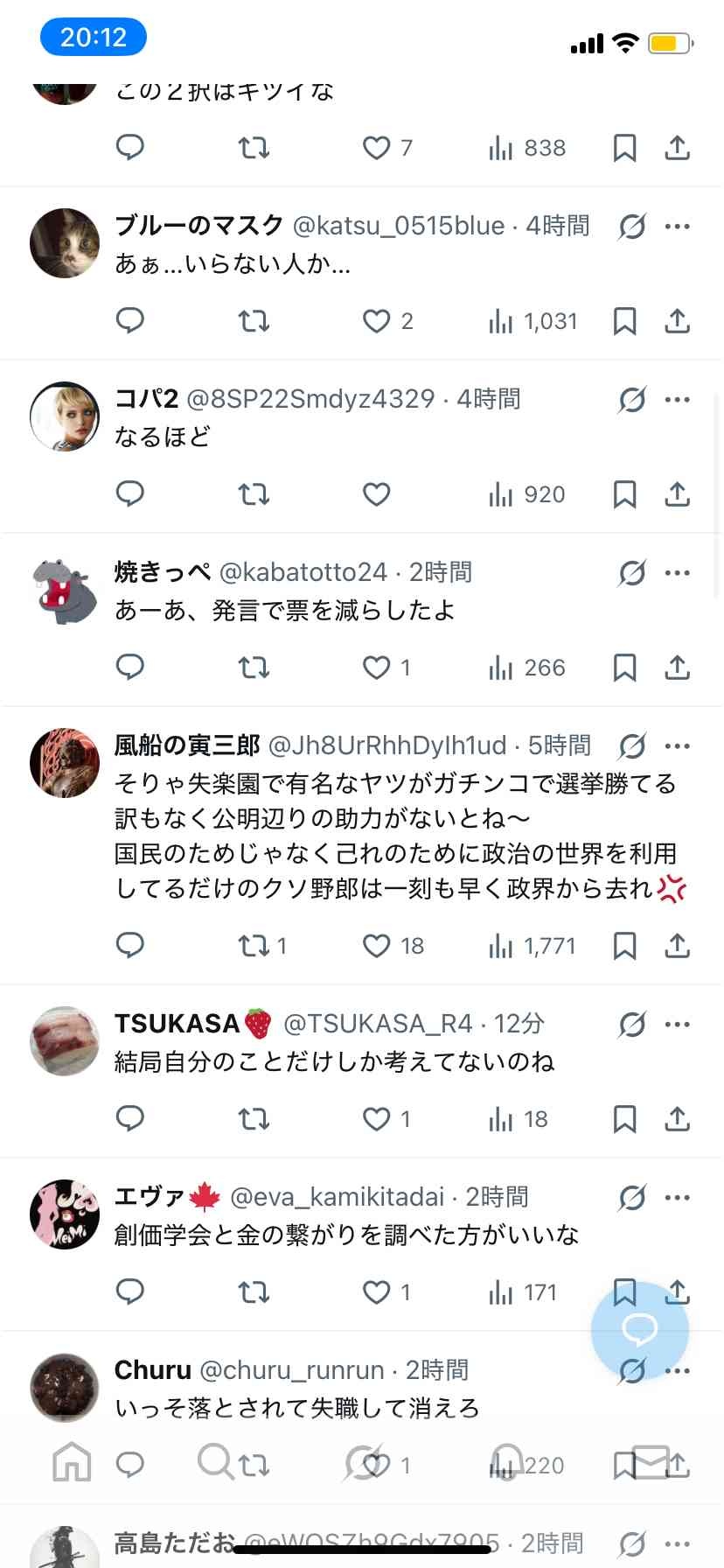Bookmark 風船の寅三郎's post
Image resolution: width=724 pixels, height=1568 pixels.
click(x=624, y=946)
